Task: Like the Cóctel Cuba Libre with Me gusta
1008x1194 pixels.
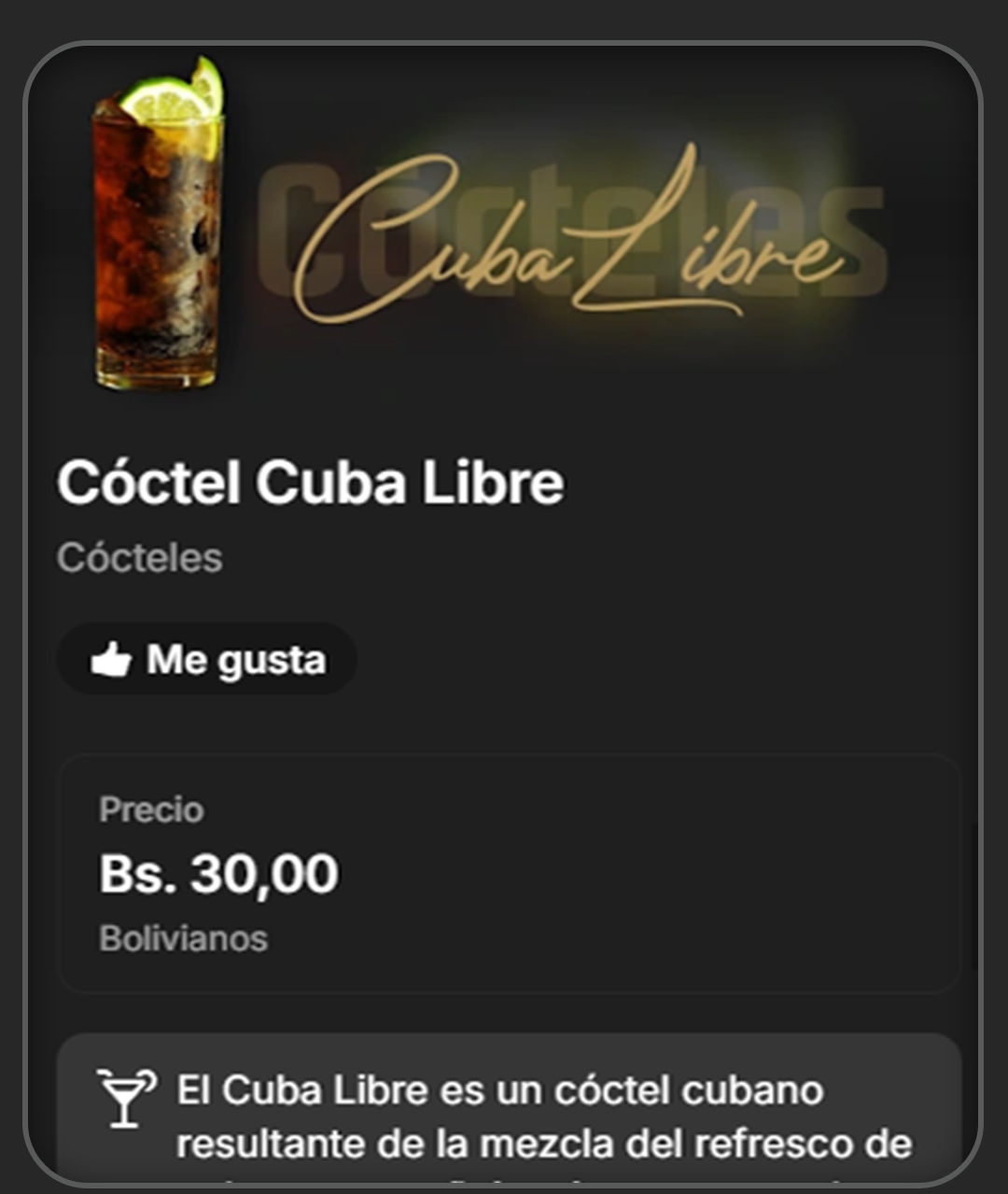Action: click(x=207, y=660)
